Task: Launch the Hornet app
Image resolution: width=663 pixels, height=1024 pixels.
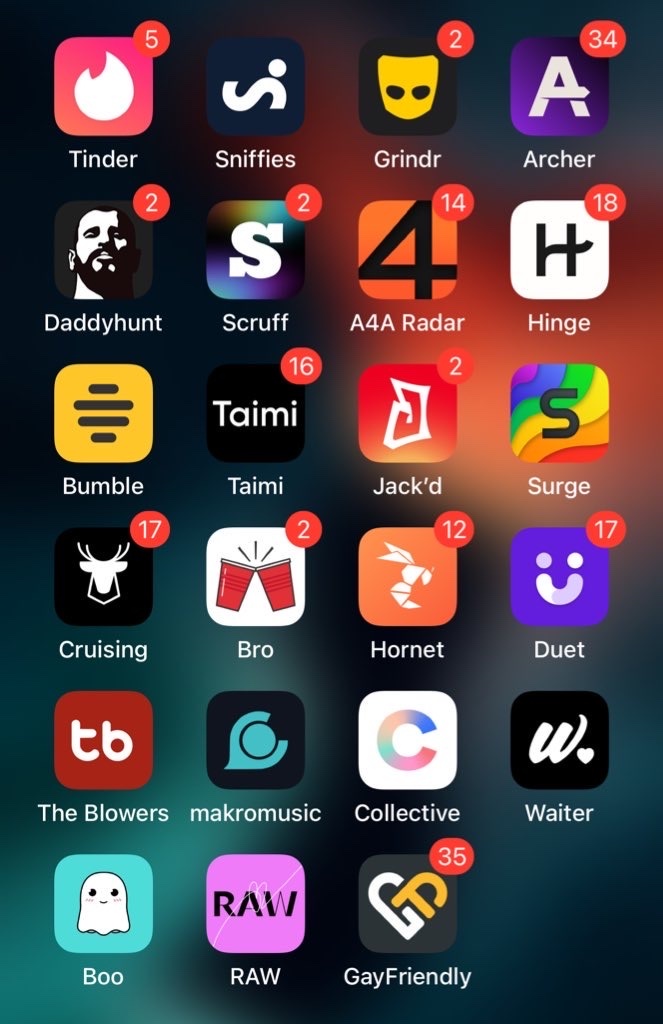Action: tap(407, 577)
